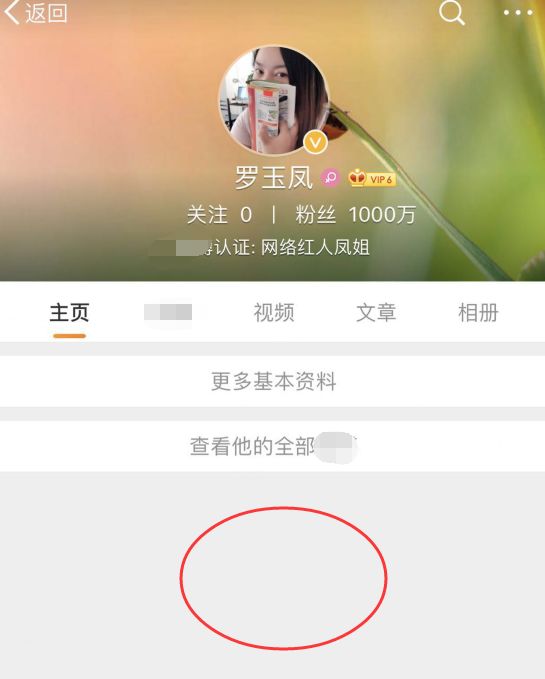Viewport: 545px width, 679px height.
Task: Switch to the 相册 tab
Action: 478,313
